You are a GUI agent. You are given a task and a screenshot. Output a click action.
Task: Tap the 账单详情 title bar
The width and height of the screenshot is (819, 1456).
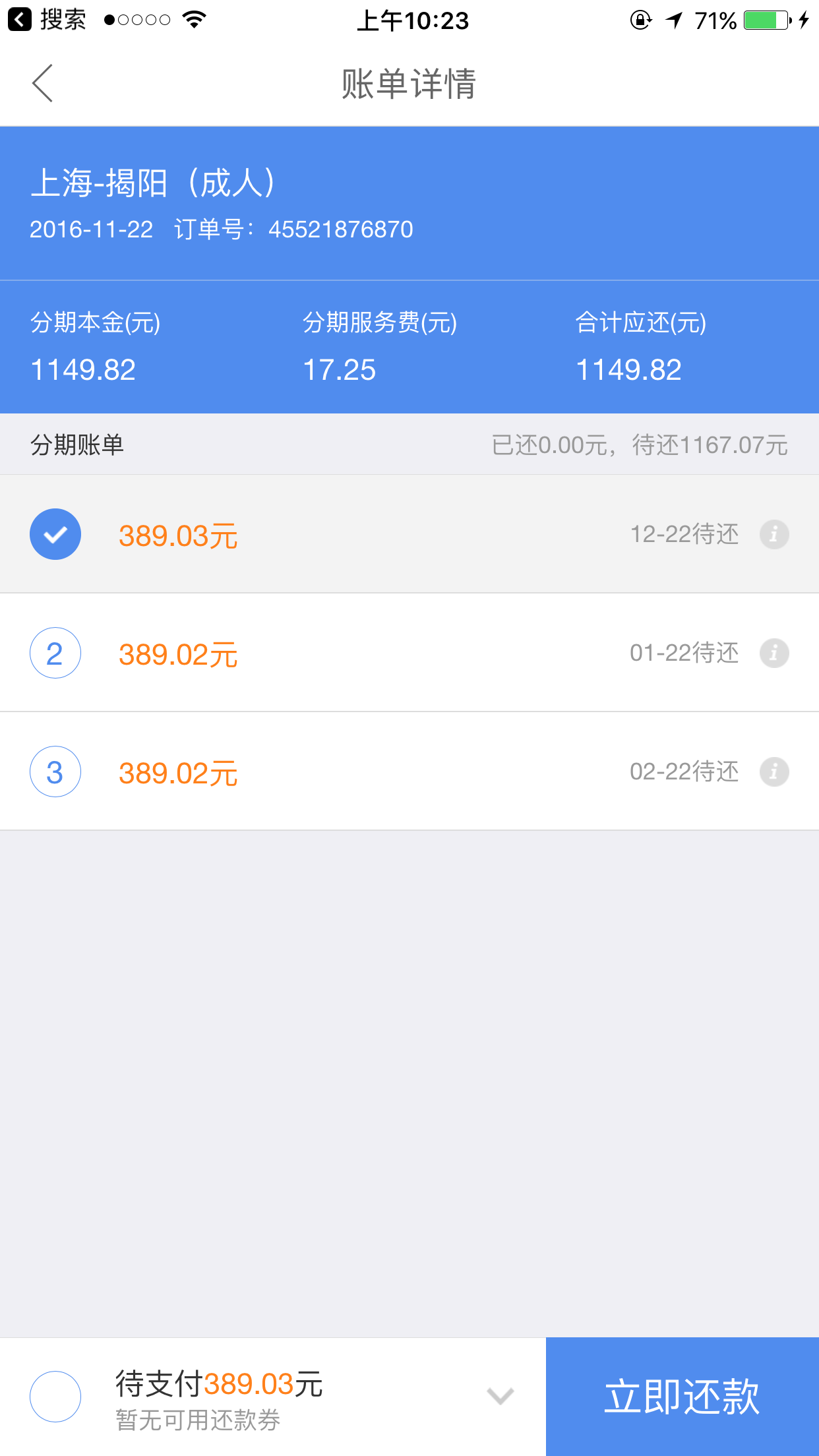[x=409, y=84]
